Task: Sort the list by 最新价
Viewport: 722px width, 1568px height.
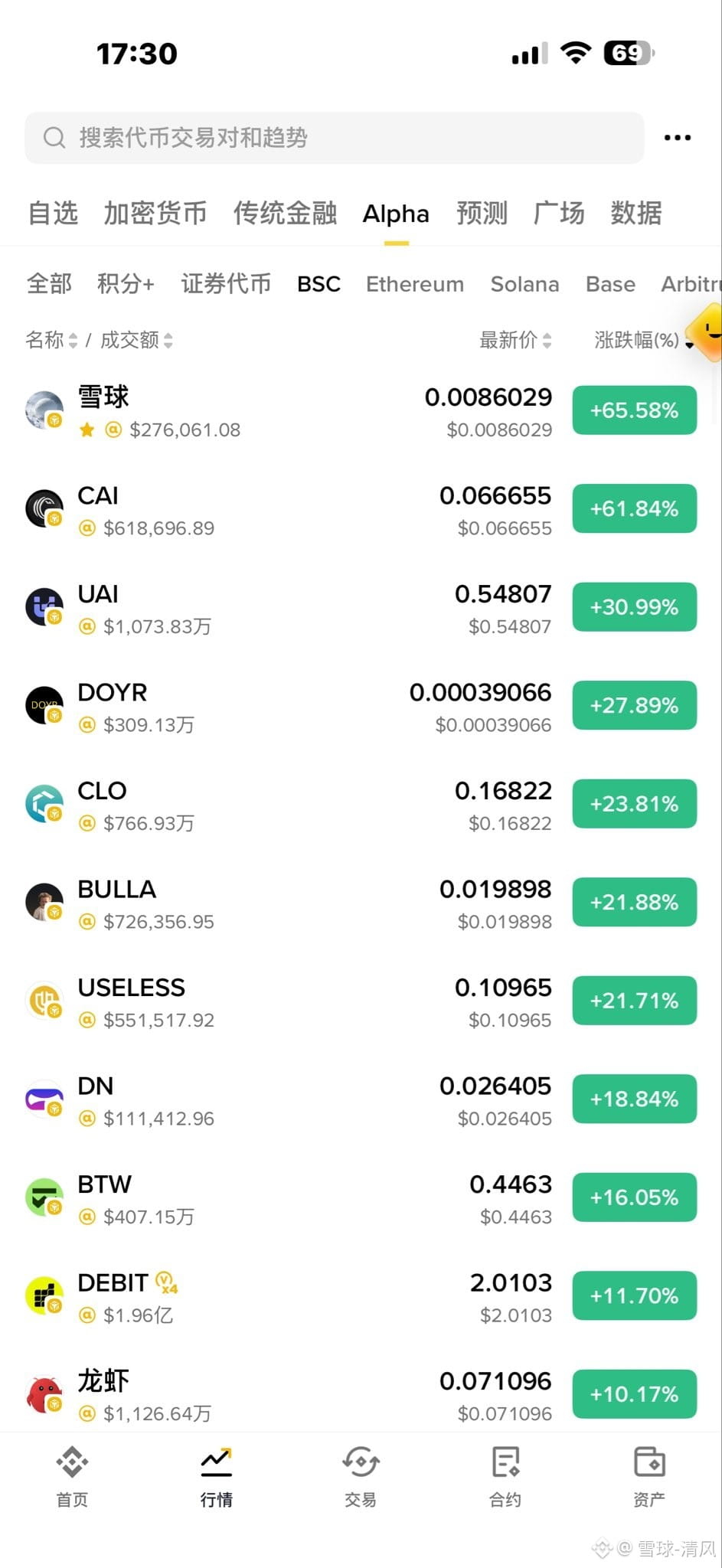Action: pyautogui.click(x=515, y=340)
